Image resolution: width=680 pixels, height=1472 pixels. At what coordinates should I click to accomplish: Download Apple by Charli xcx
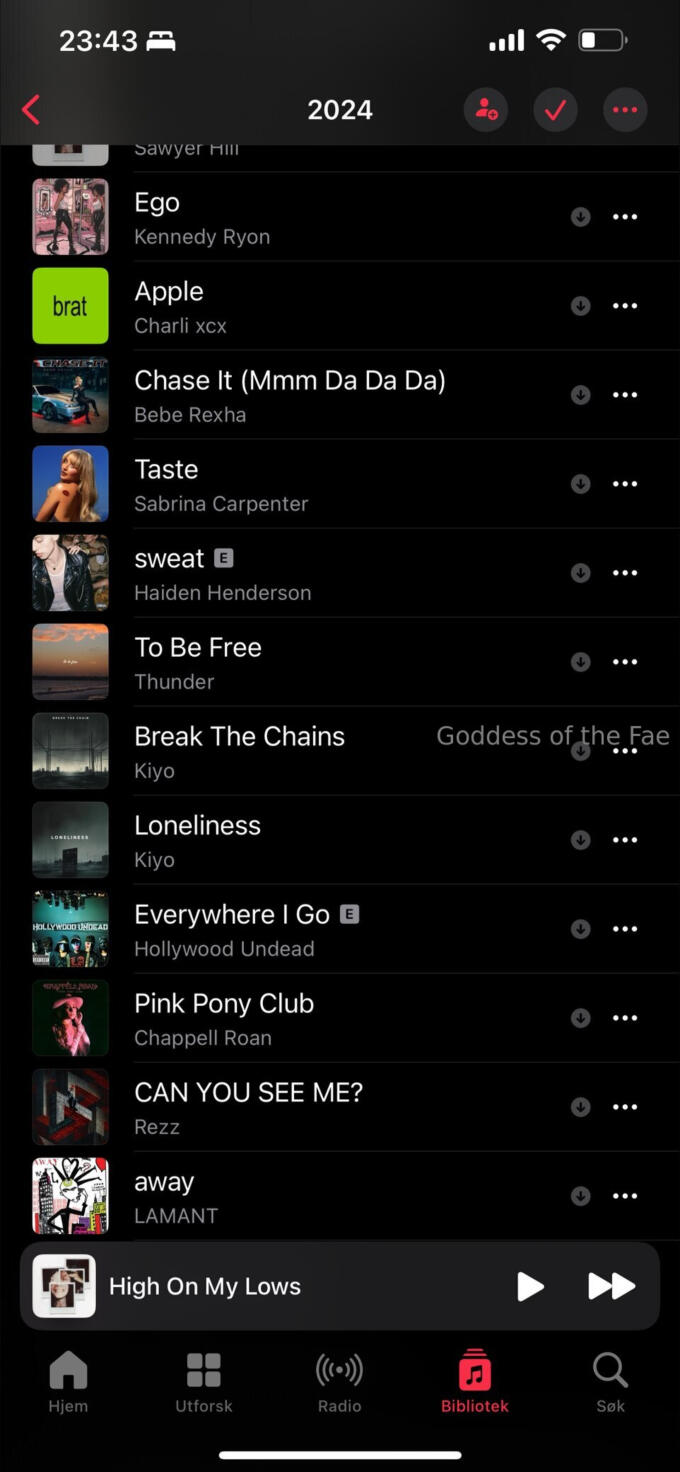coord(580,306)
